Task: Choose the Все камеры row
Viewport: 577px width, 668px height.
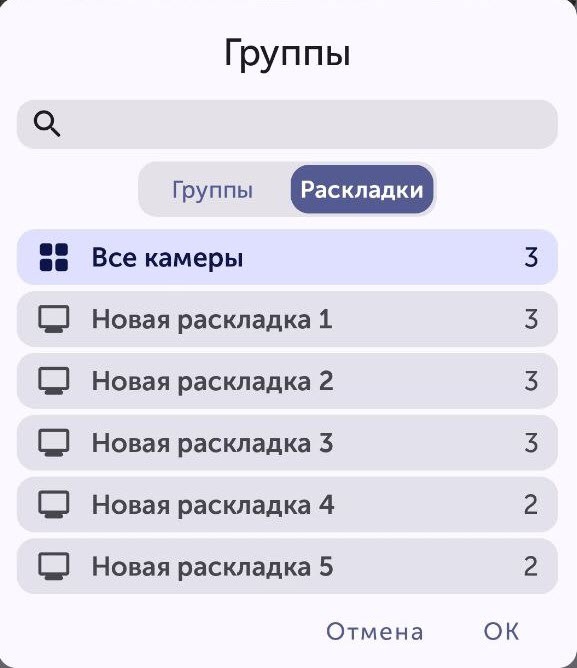Action: [287, 257]
